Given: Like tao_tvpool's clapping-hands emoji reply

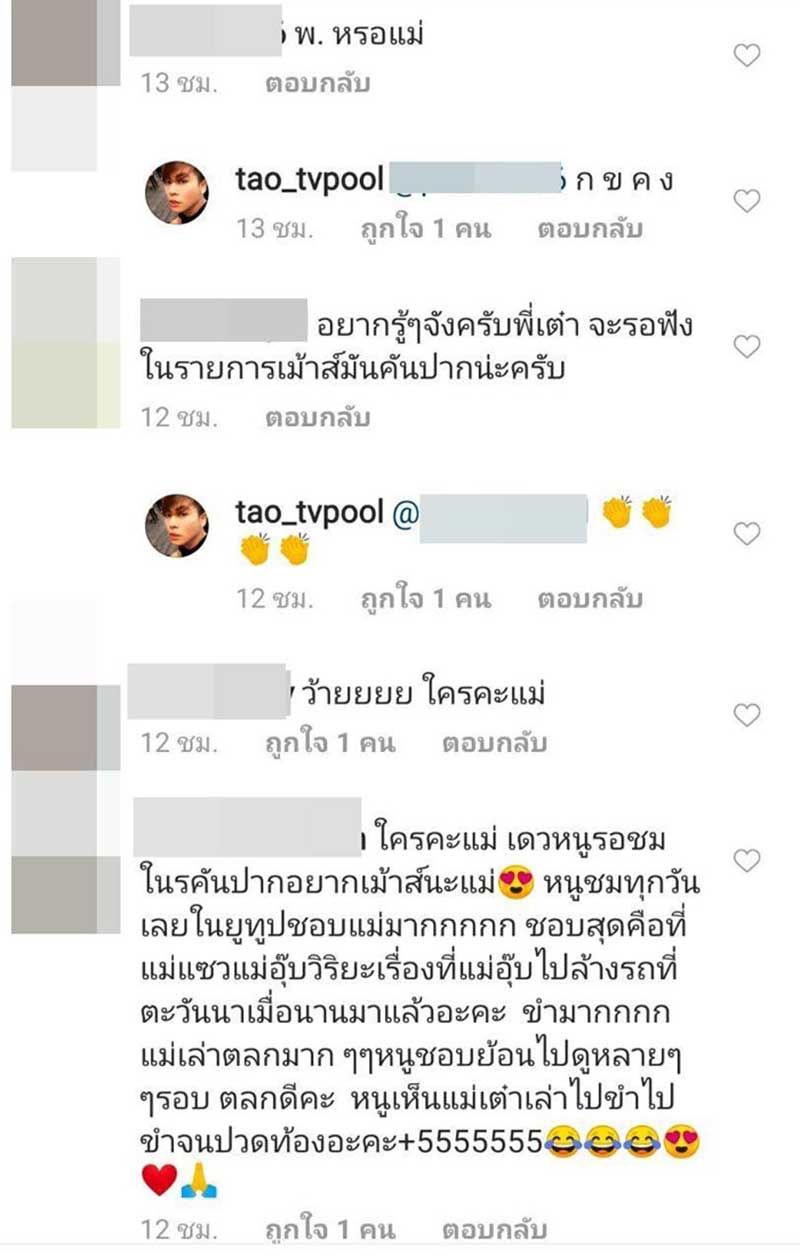Looking at the screenshot, I should [x=747, y=534].
